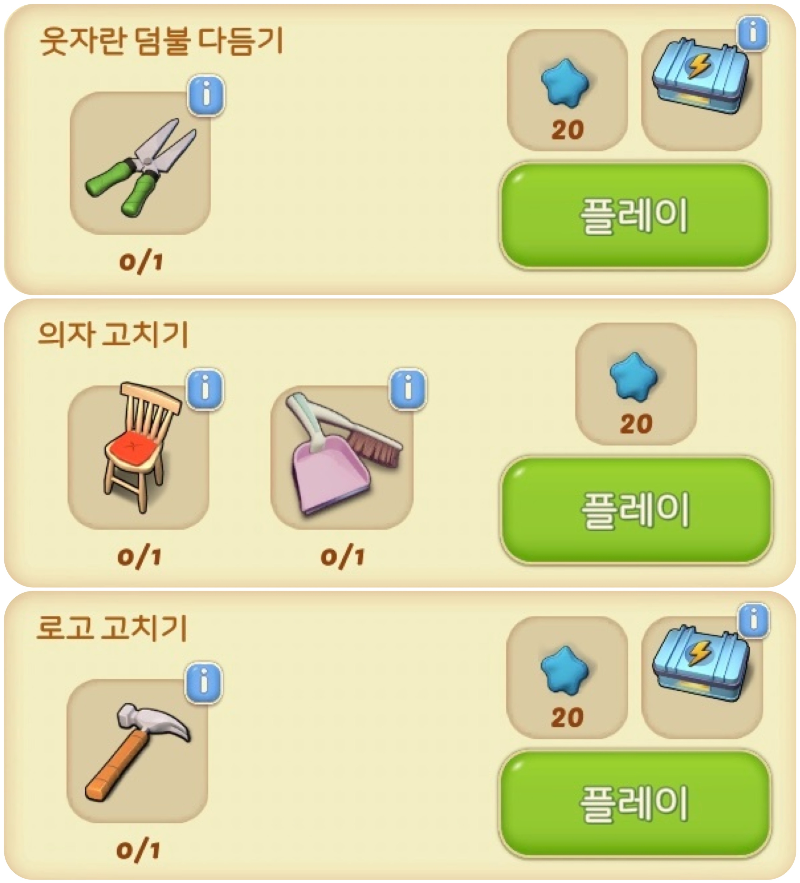The image size is (800, 883).
Task: Tap 플레이 for 웃자란 덤불 다듬기
Action: [x=635, y=216]
